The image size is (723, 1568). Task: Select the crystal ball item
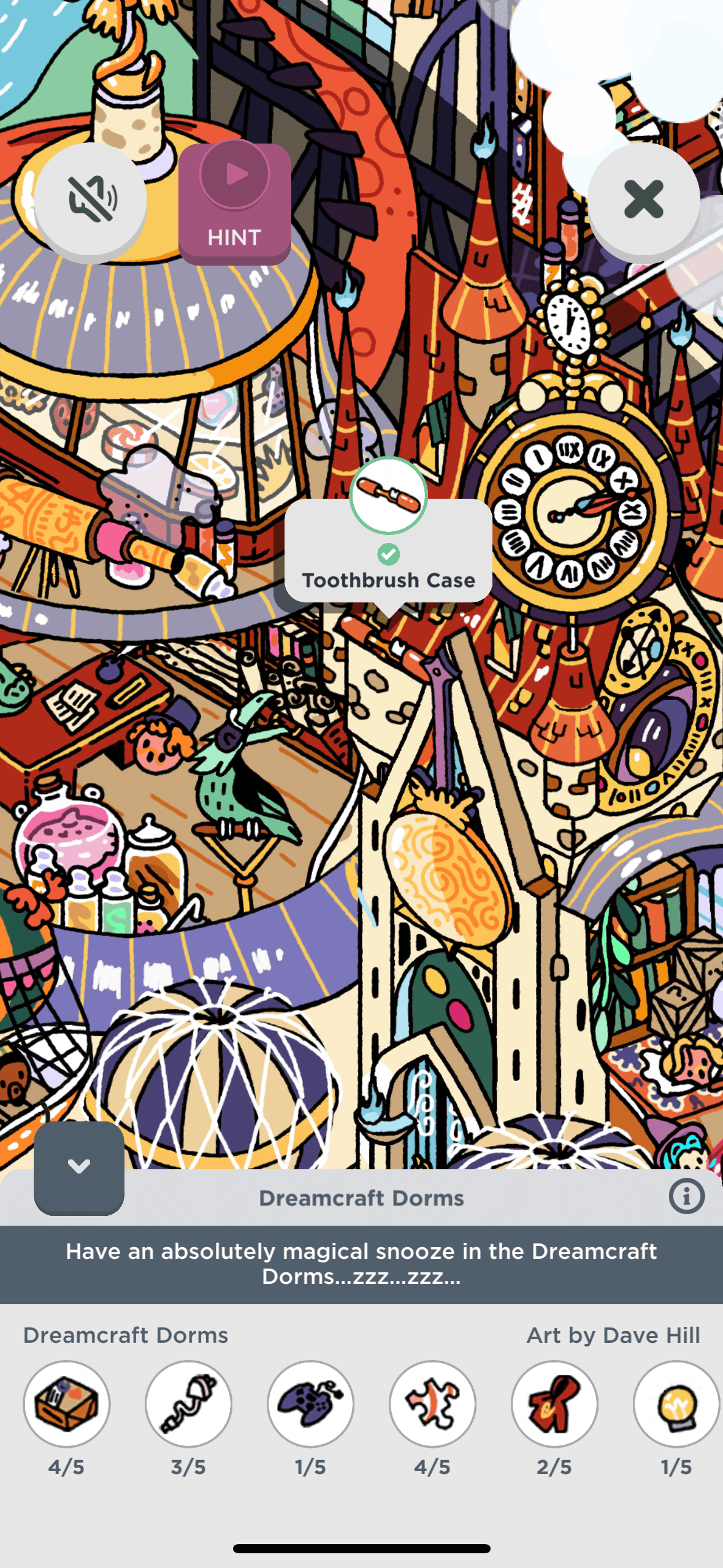[676, 1404]
